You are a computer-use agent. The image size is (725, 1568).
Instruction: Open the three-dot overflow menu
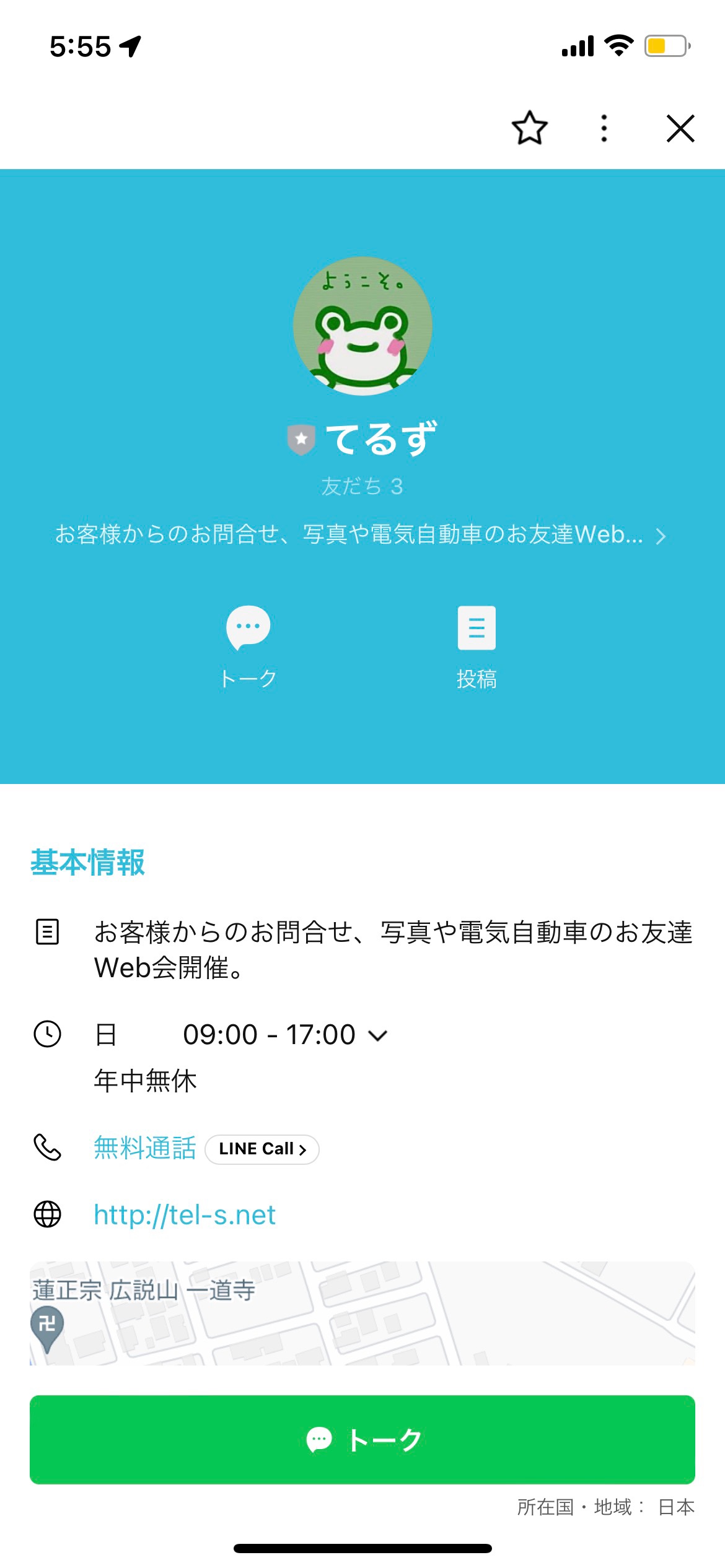click(603, 129)
